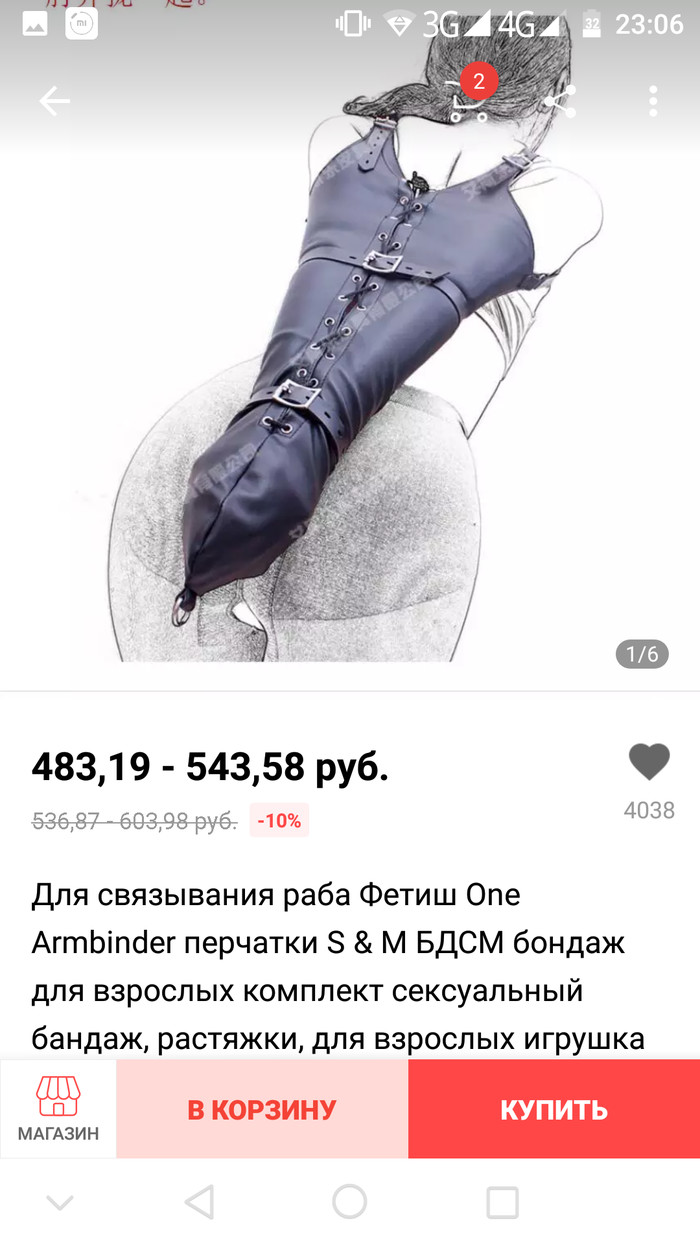This screenshot has height=1244, width=700.
Task: Go back using the top arrow
Action: pyautogui.click(x=54, y=100)
